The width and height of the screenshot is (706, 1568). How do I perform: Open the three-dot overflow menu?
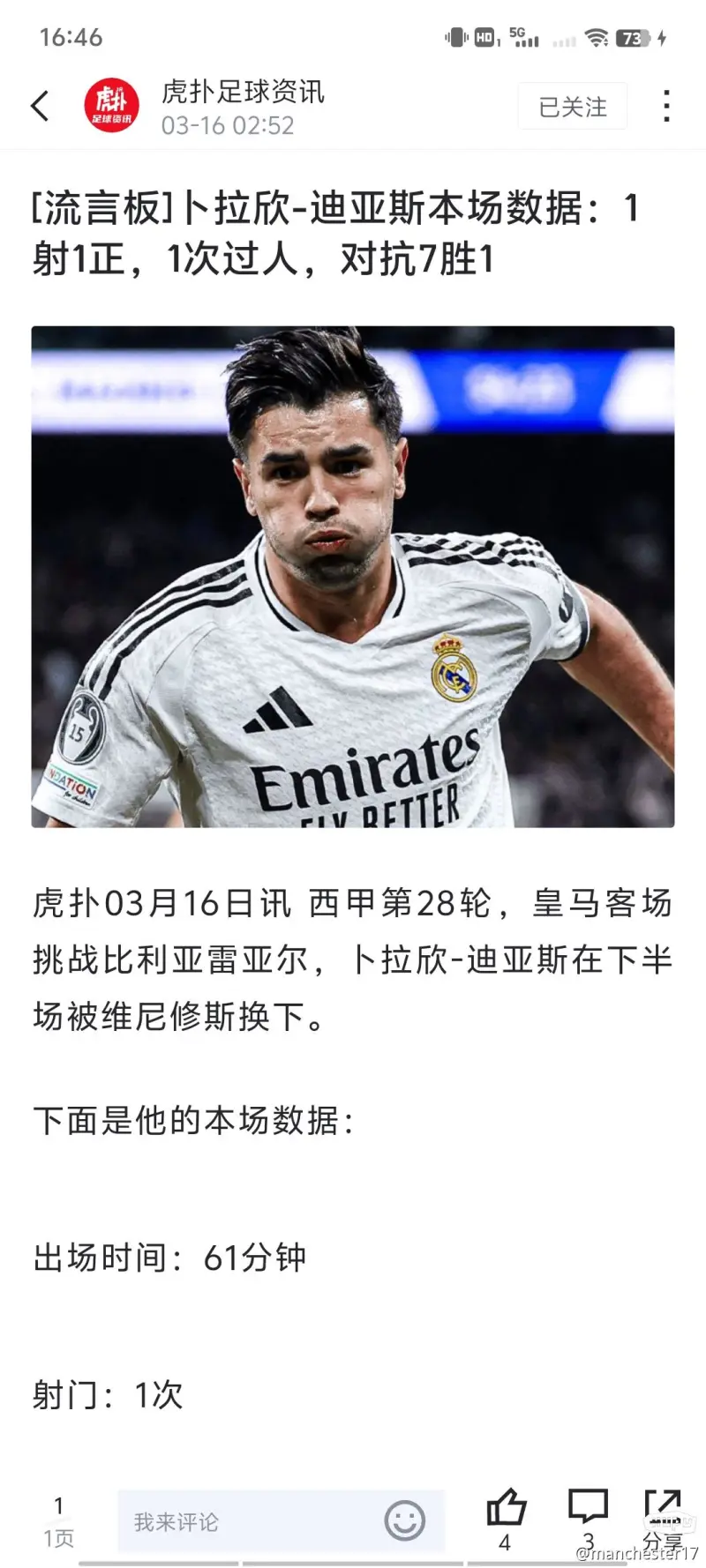click(x=666, y=105)
